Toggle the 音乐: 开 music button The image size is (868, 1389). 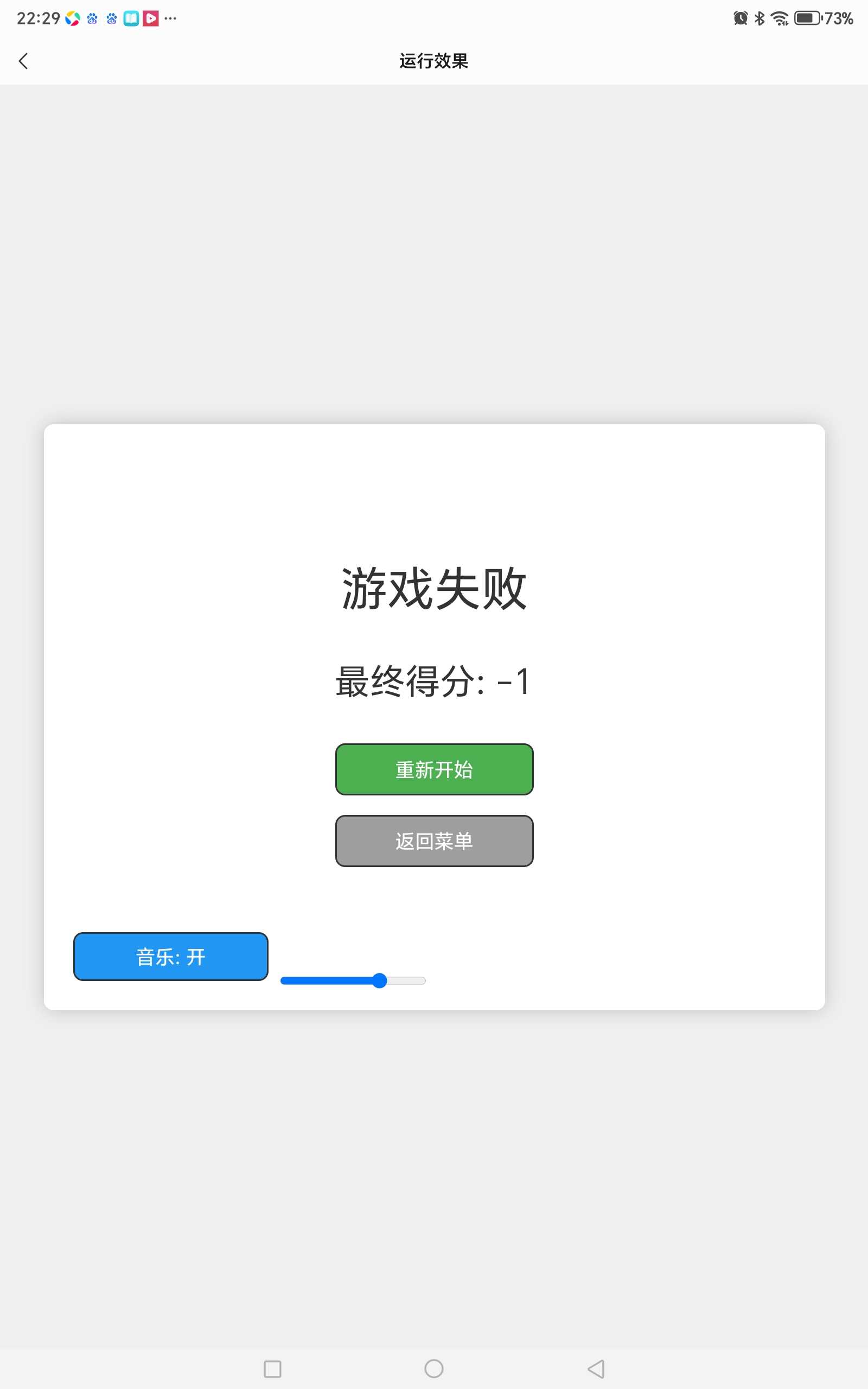coord(170,956)
